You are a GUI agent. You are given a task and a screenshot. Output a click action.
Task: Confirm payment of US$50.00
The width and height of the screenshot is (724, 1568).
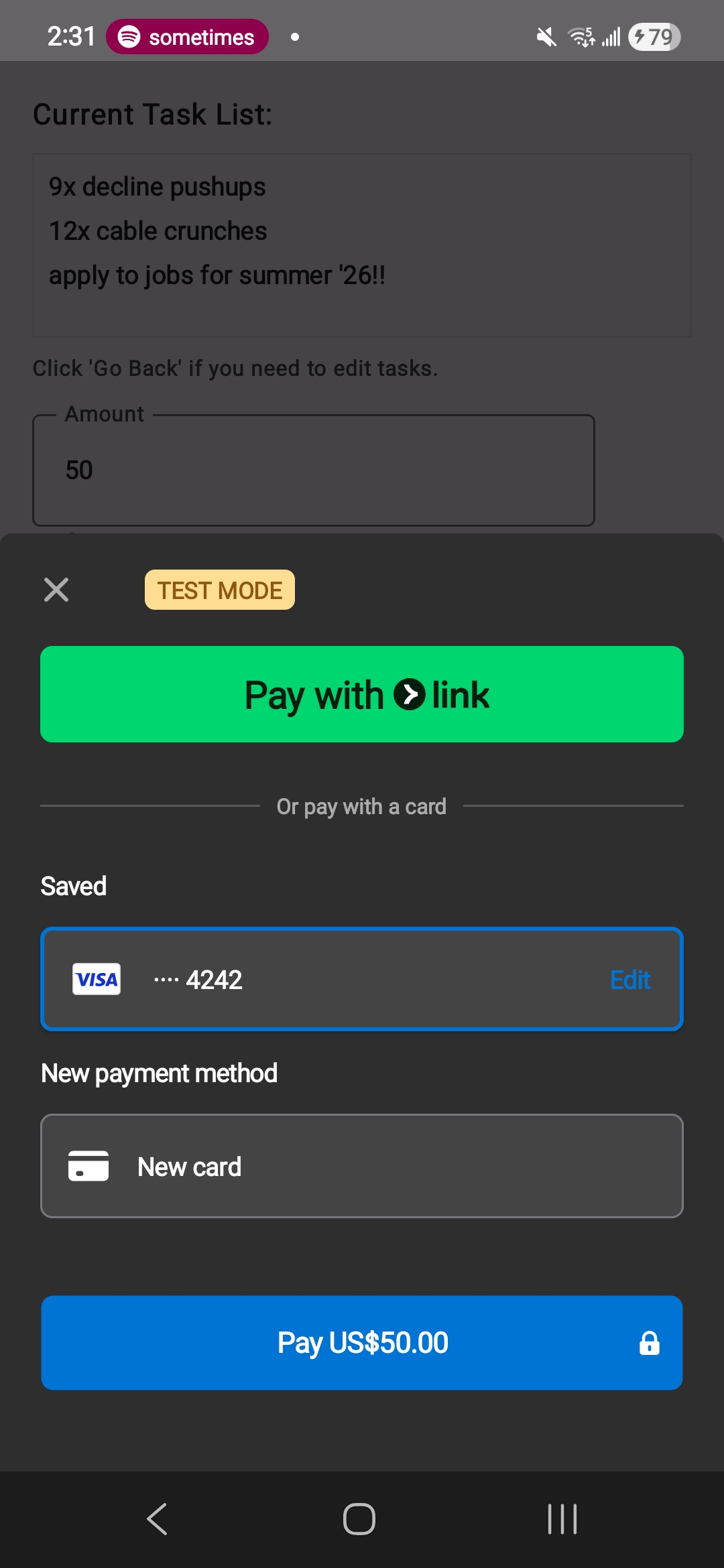362,1343
